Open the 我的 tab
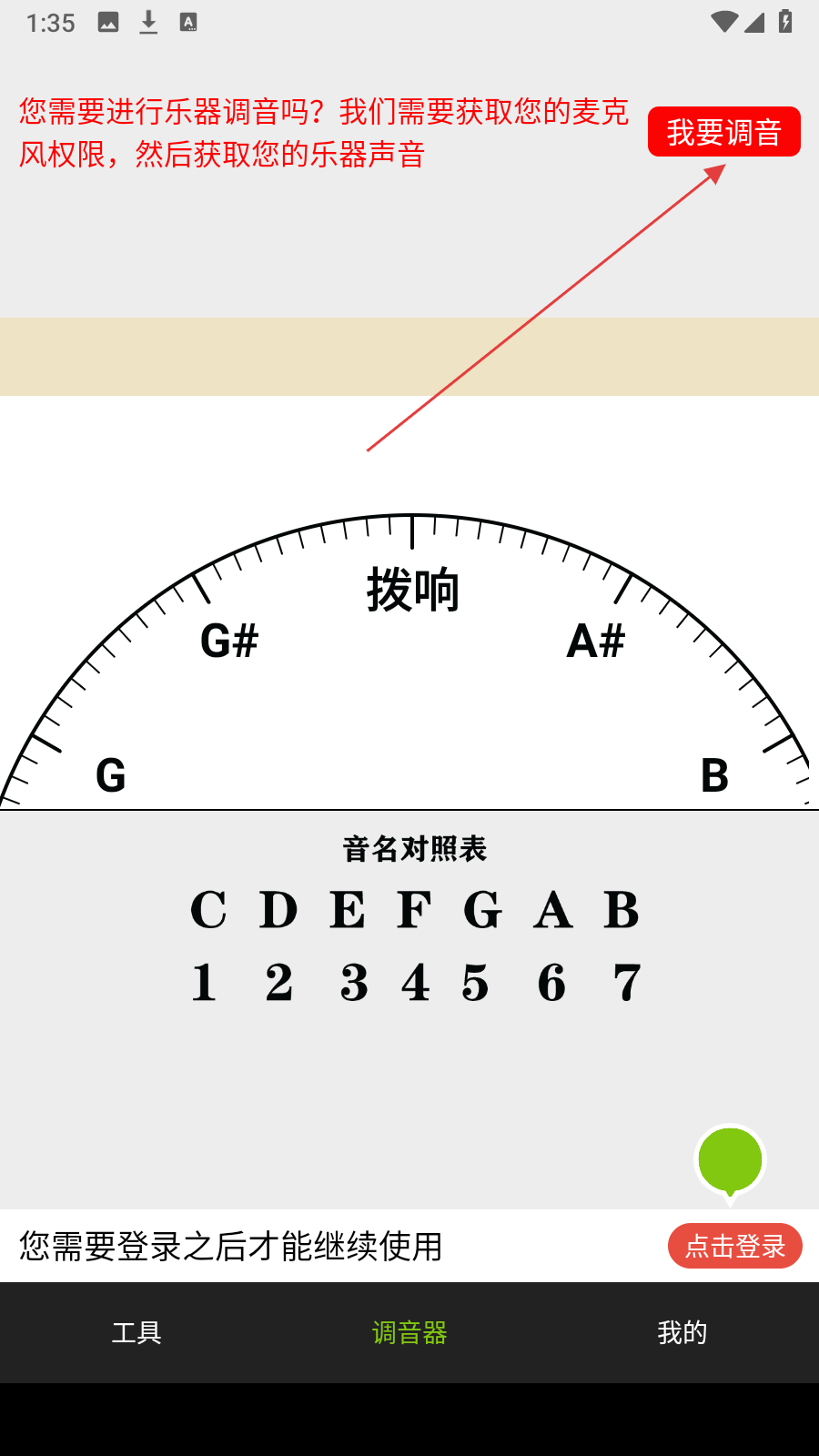This screenshot has height=1456, width=819. pyautogui.click(x=682, y=1332)
